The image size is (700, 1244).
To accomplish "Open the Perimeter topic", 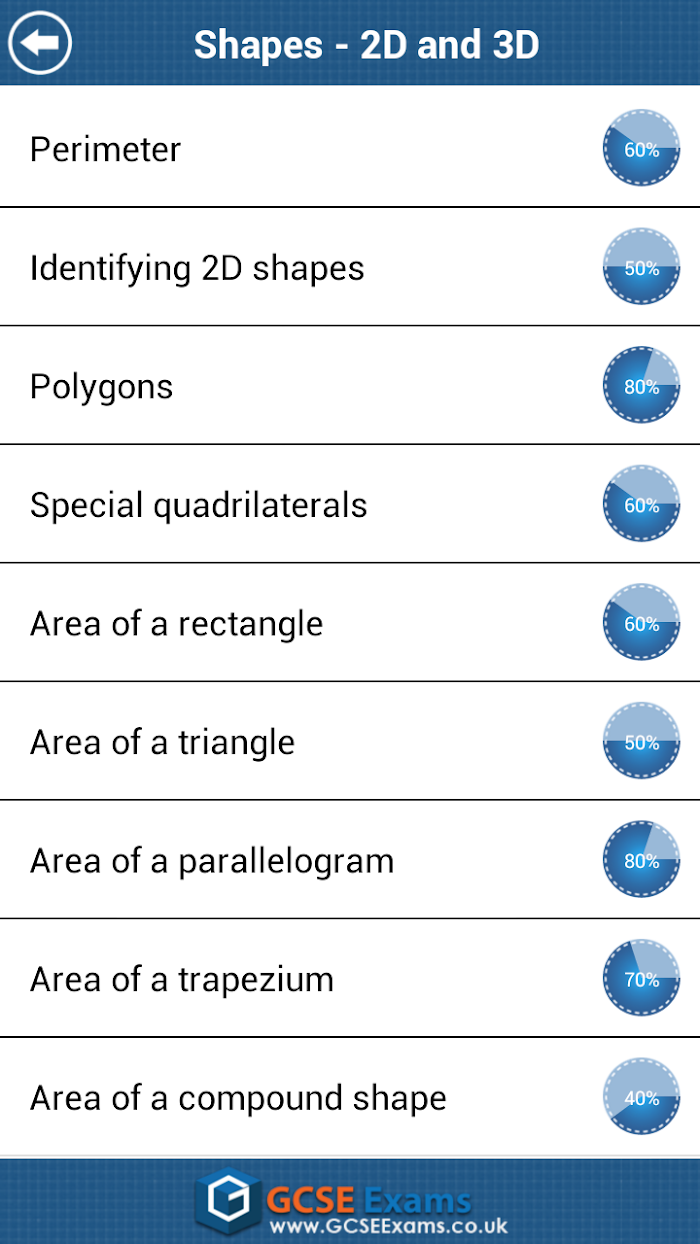I will pos(350,148).
